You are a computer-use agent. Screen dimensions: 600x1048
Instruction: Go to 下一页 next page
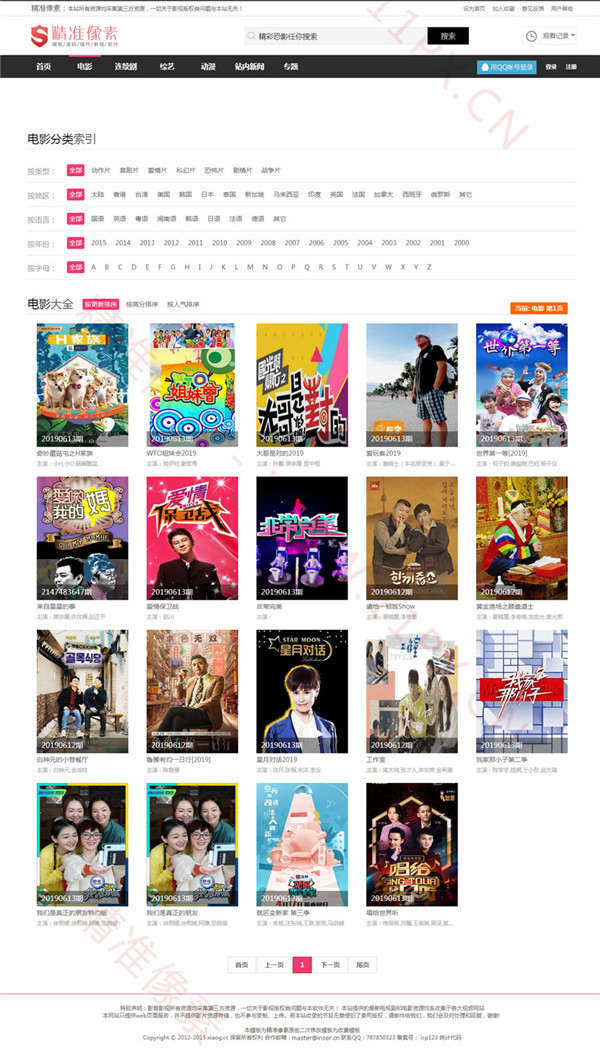pyautogui.click(x=331, y=965)
